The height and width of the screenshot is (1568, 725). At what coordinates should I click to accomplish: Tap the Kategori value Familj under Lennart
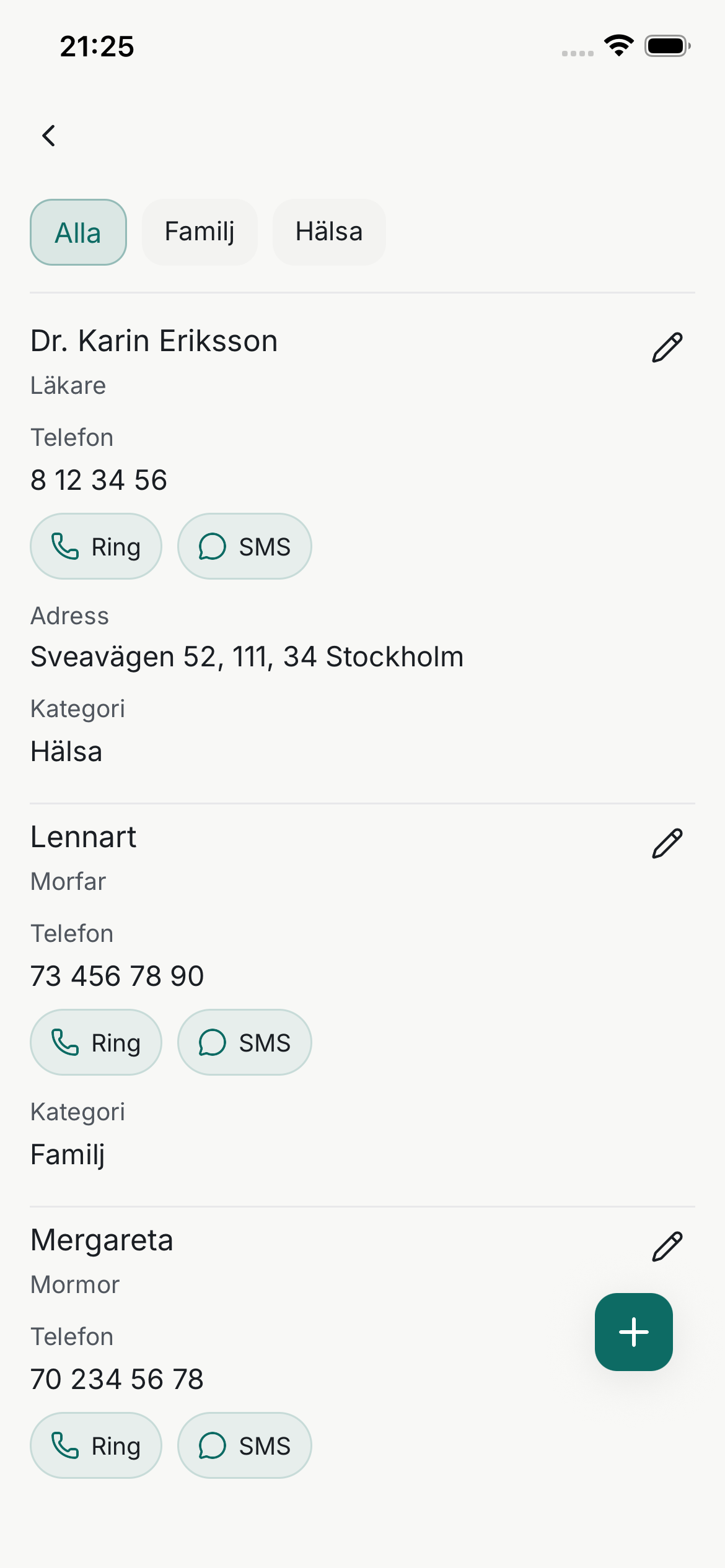click(x=68, y=1153)
